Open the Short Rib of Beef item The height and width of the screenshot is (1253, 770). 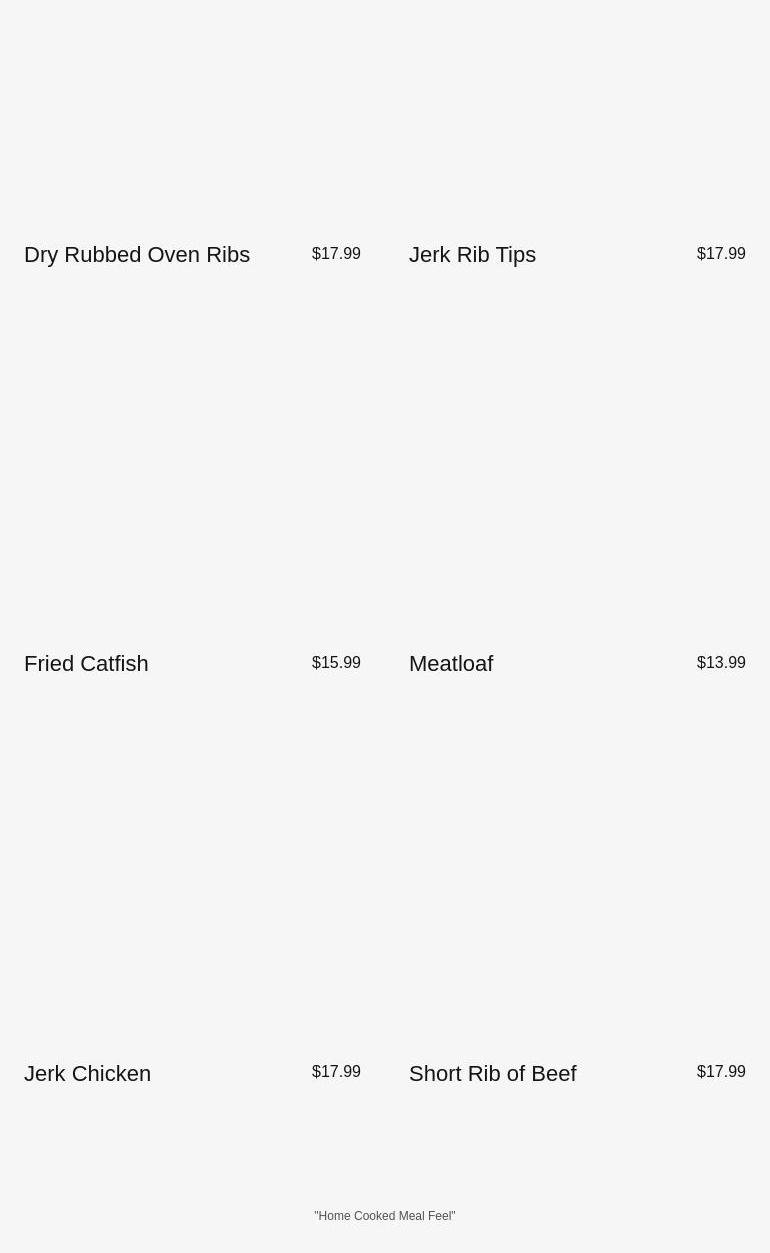point(492,1074)
